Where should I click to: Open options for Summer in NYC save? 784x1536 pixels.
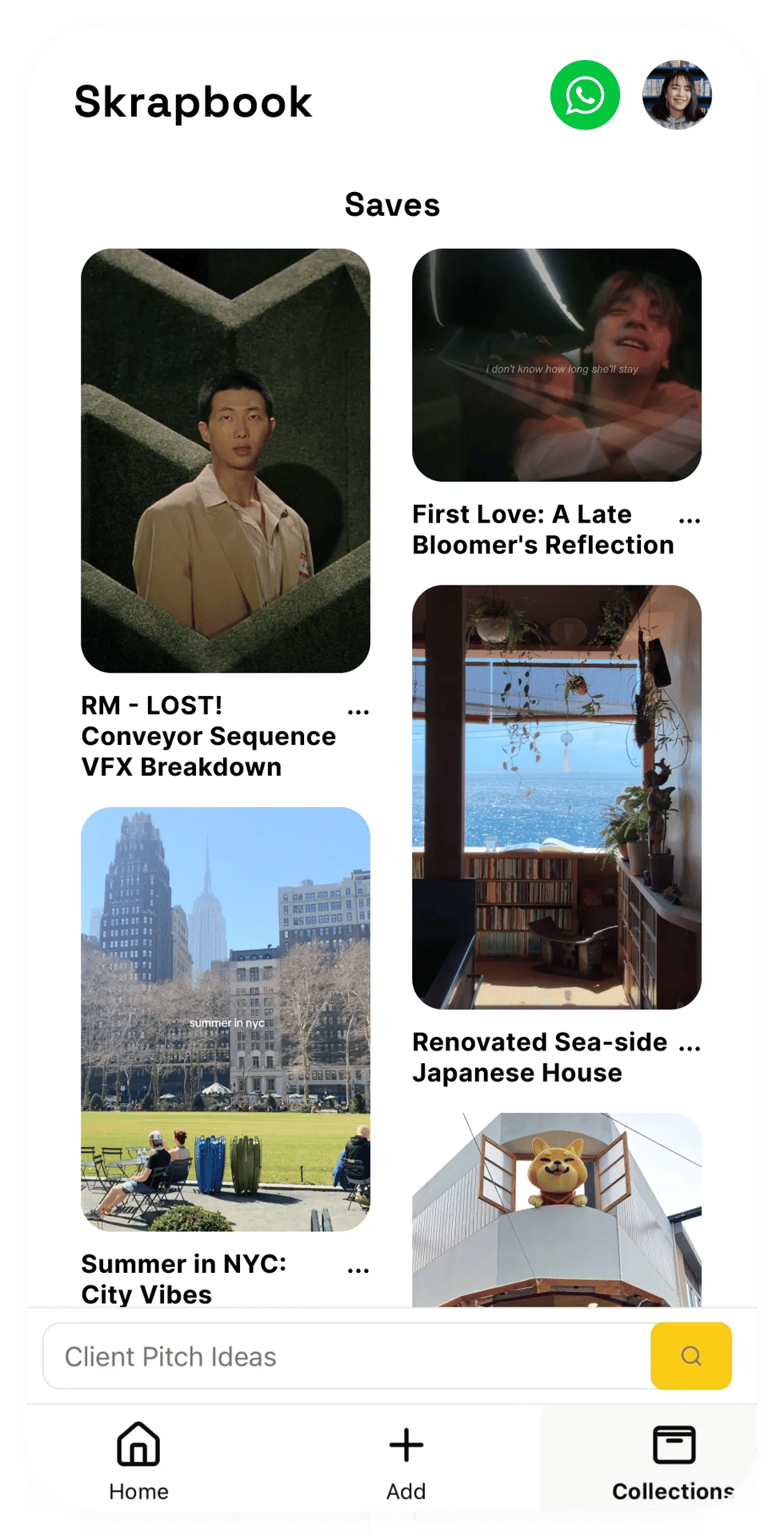358,1270
